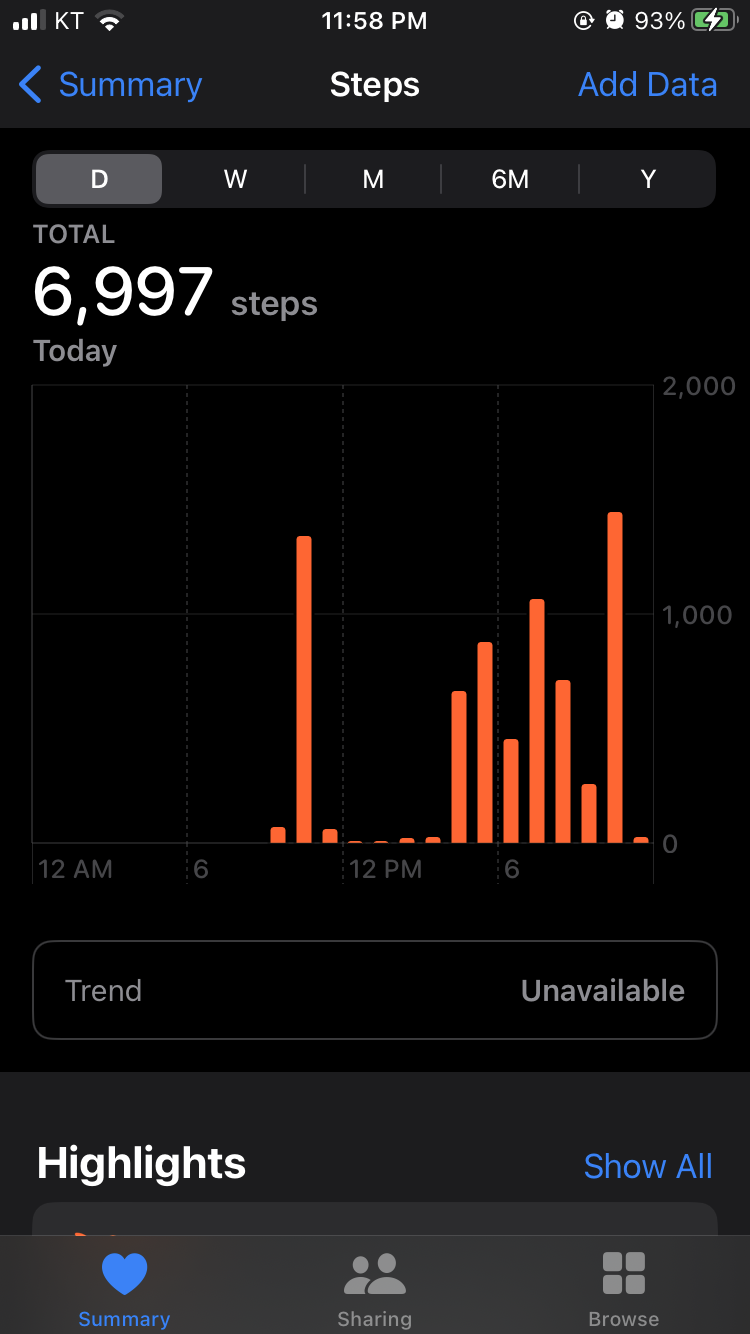750x1334 pixels.
Task: Open the Sharing tab
Action: (374, 1288)
